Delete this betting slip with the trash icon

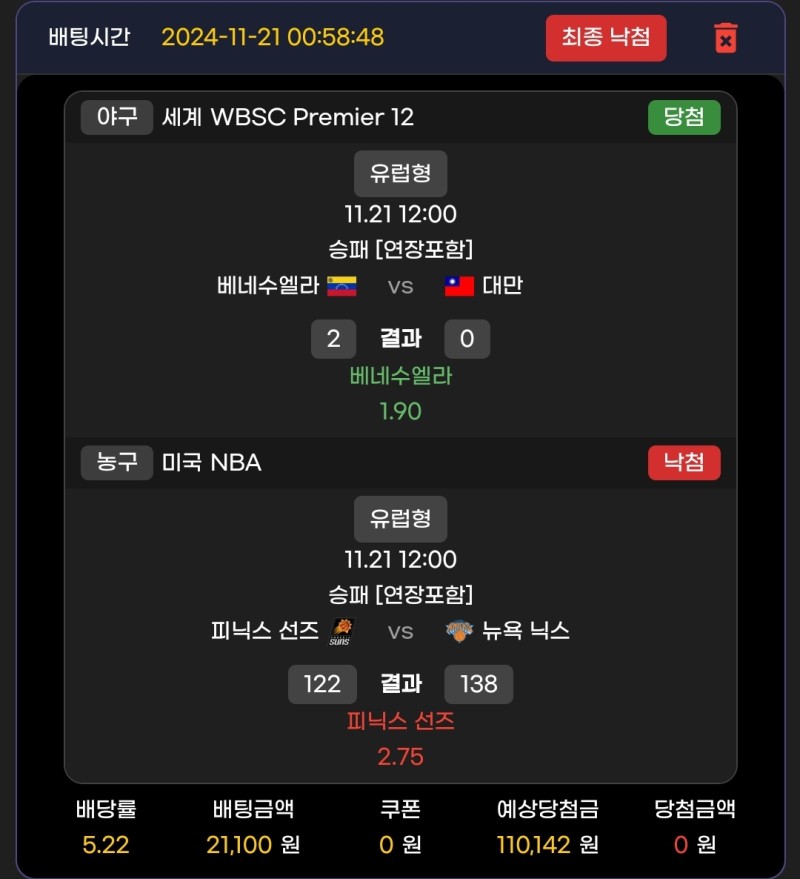(x=725, y=38)
